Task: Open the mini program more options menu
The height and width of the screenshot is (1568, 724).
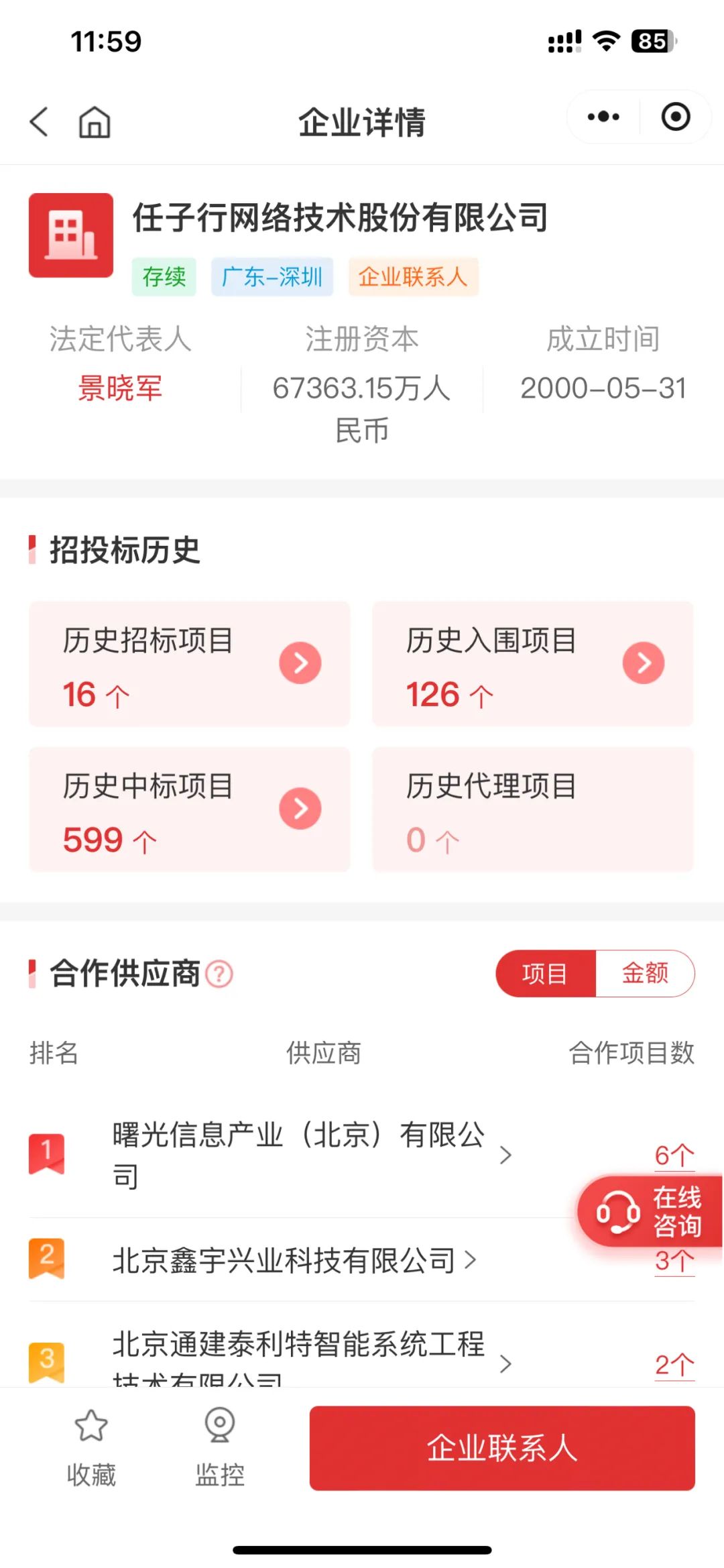Action: point(603,117)
